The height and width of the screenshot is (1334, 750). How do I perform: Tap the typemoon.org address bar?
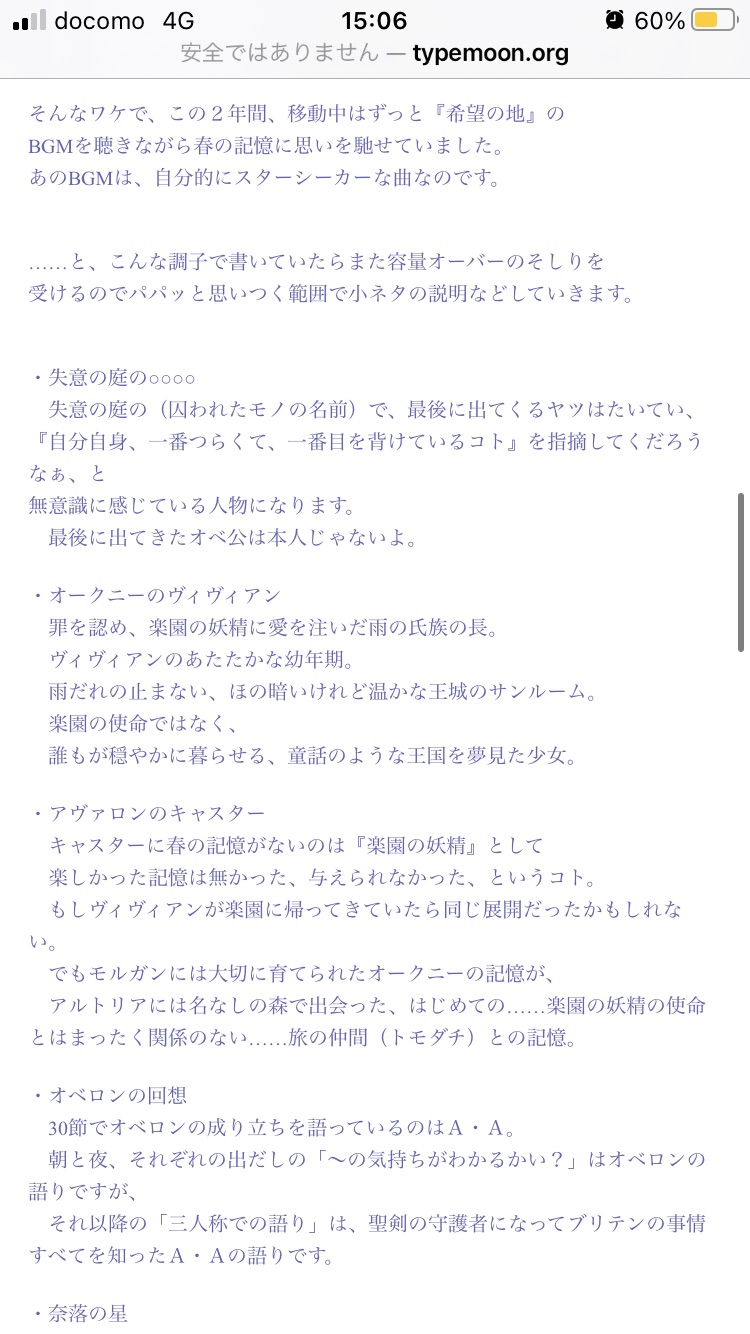pyautogui.click(x=375, y=53)
